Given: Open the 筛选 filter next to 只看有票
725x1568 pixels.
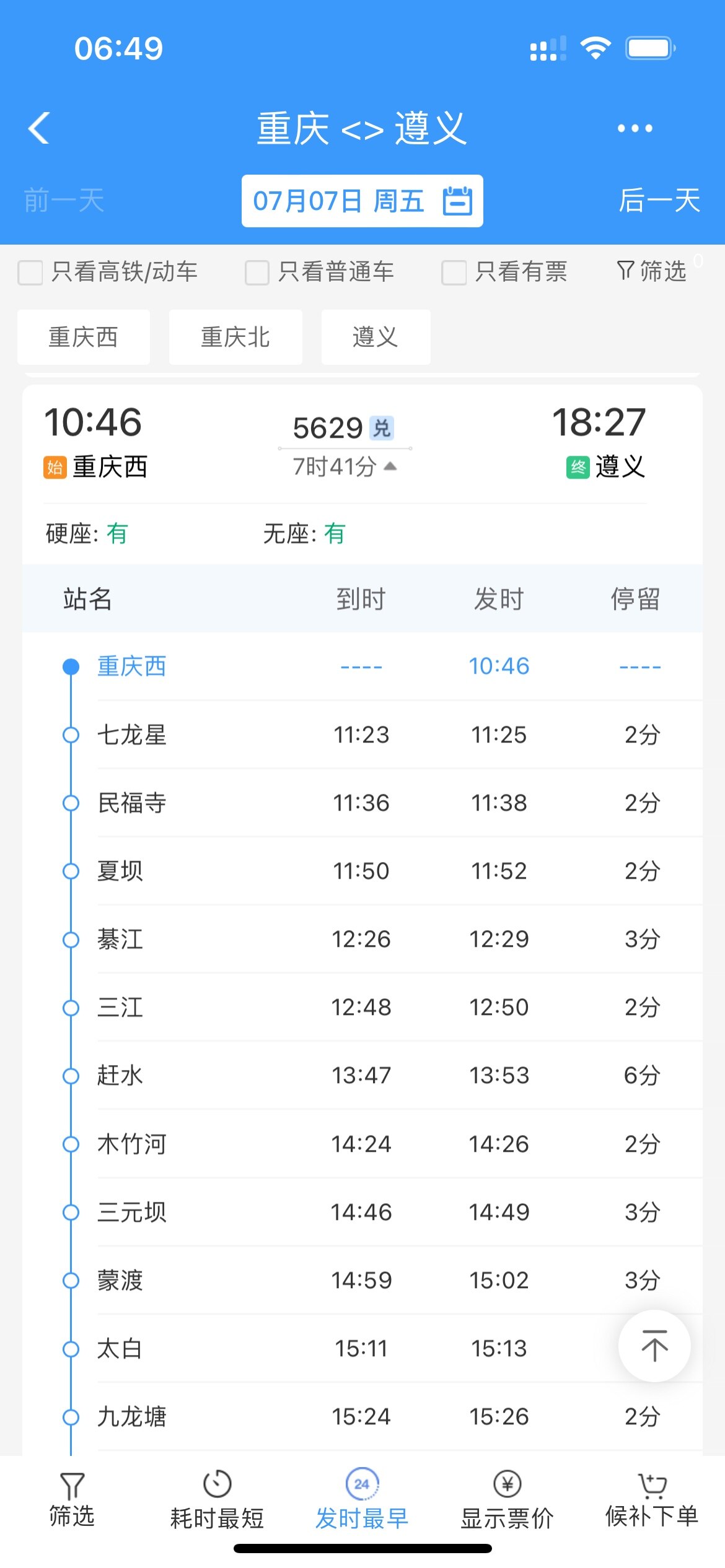Looking at the screenshot, I should point(652,271).
